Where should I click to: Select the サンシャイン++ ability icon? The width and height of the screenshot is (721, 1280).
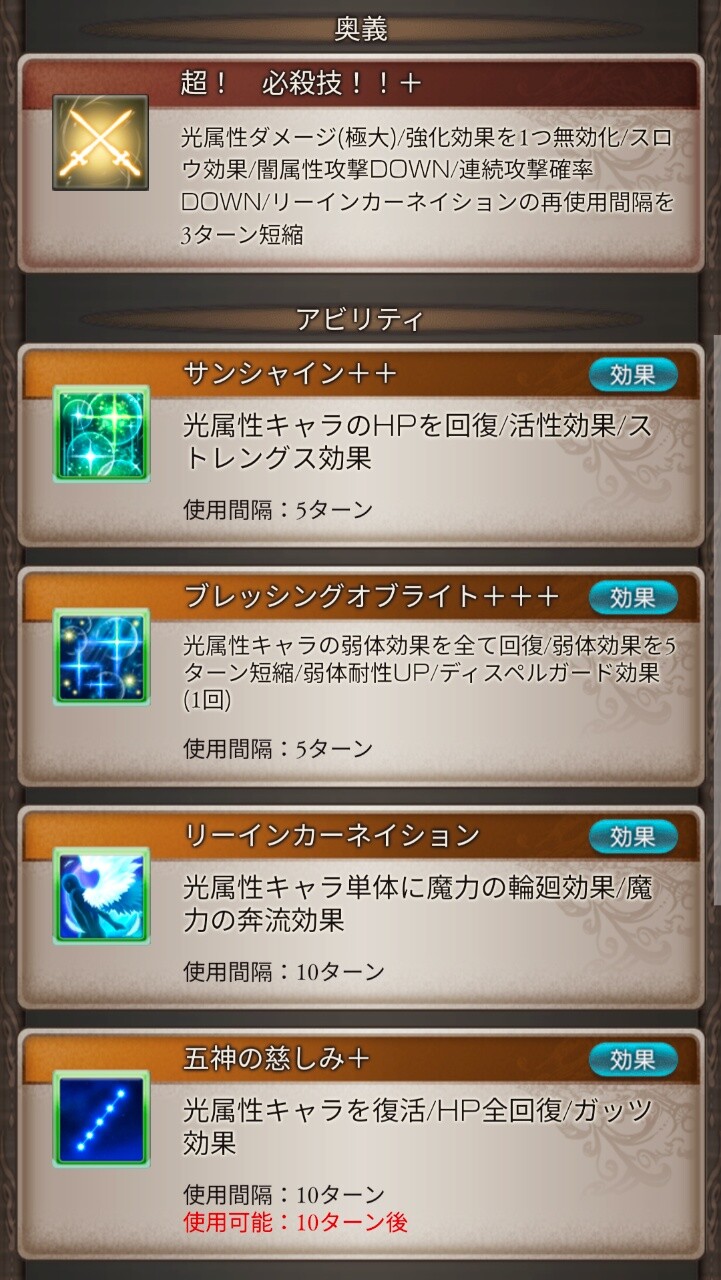[x=101, y=433]
